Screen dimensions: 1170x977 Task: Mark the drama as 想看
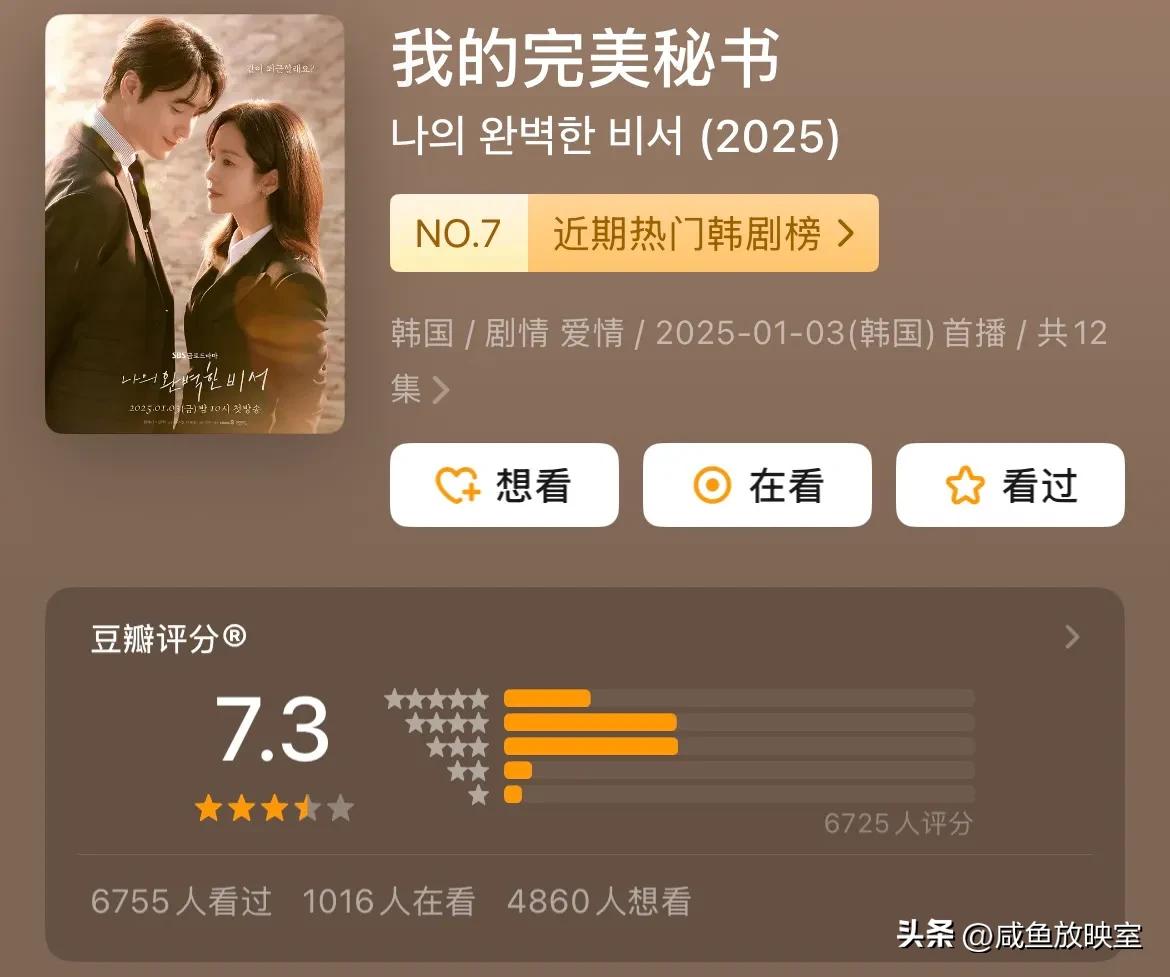click(x=504, y=486)
